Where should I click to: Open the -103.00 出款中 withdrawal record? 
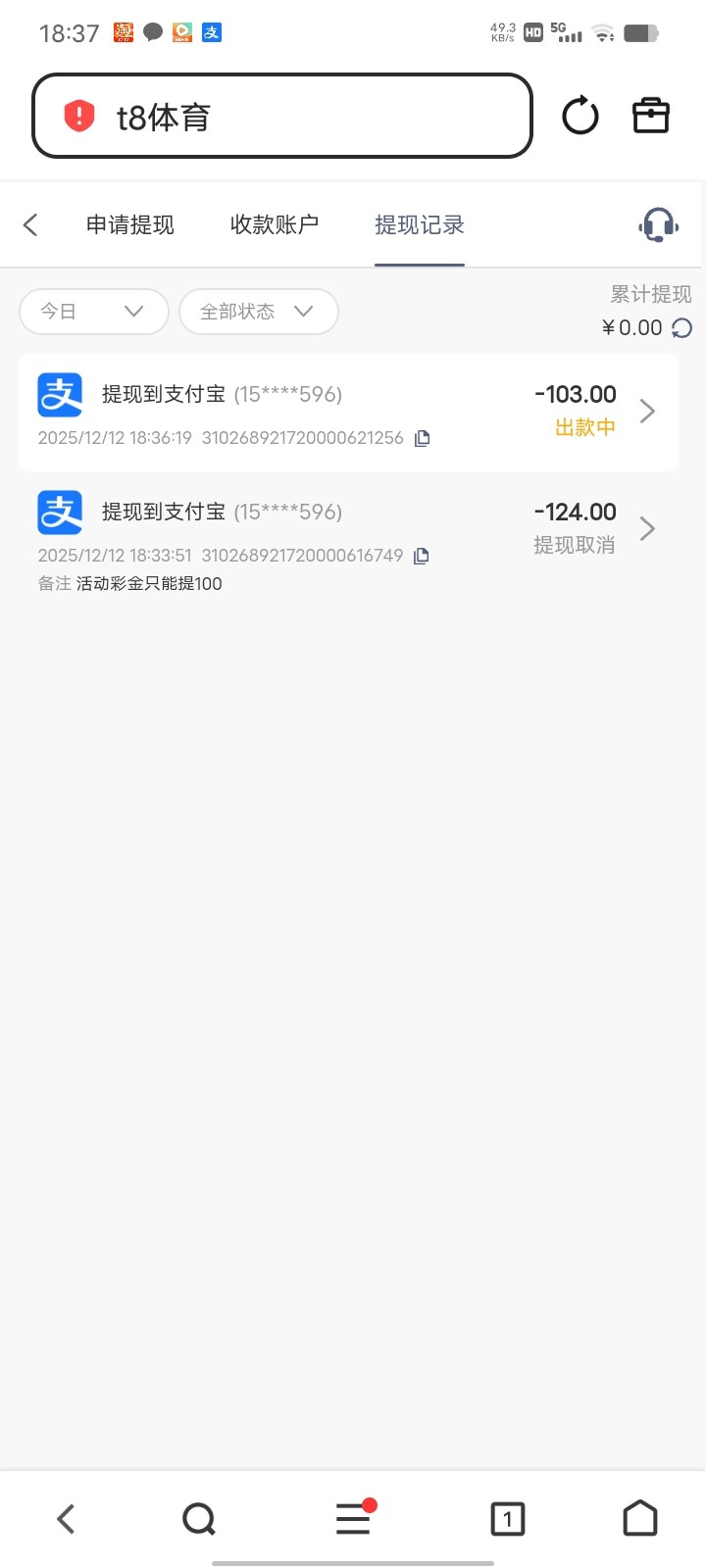(348, 413)
